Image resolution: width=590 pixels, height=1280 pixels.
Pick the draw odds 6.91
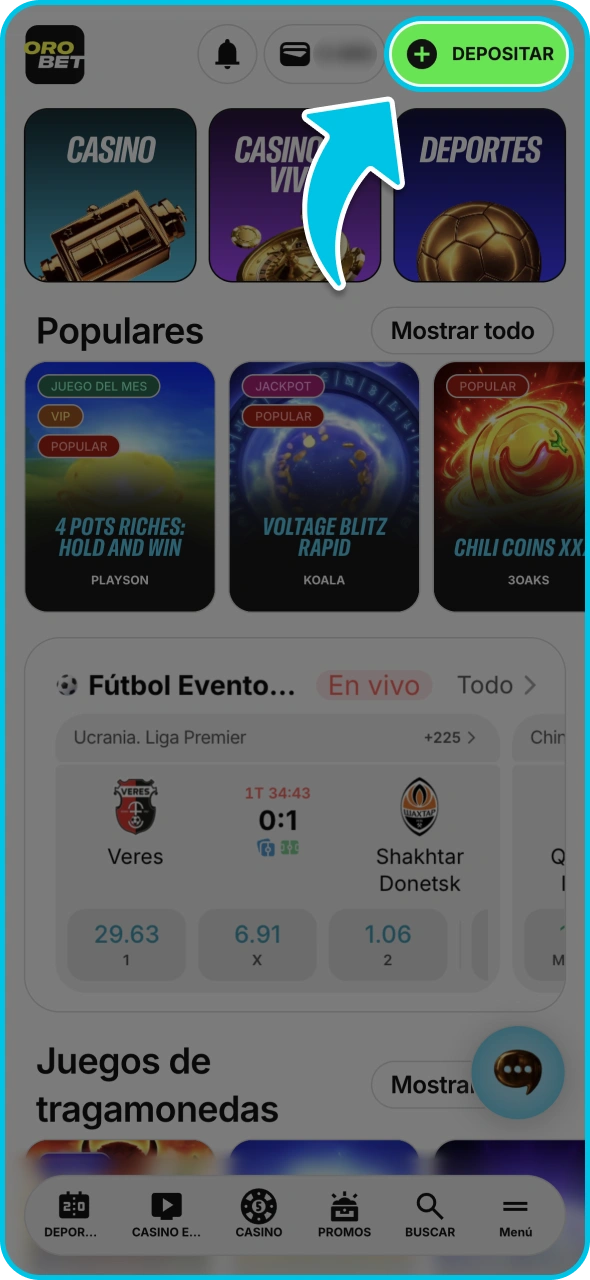click(257, 944)
